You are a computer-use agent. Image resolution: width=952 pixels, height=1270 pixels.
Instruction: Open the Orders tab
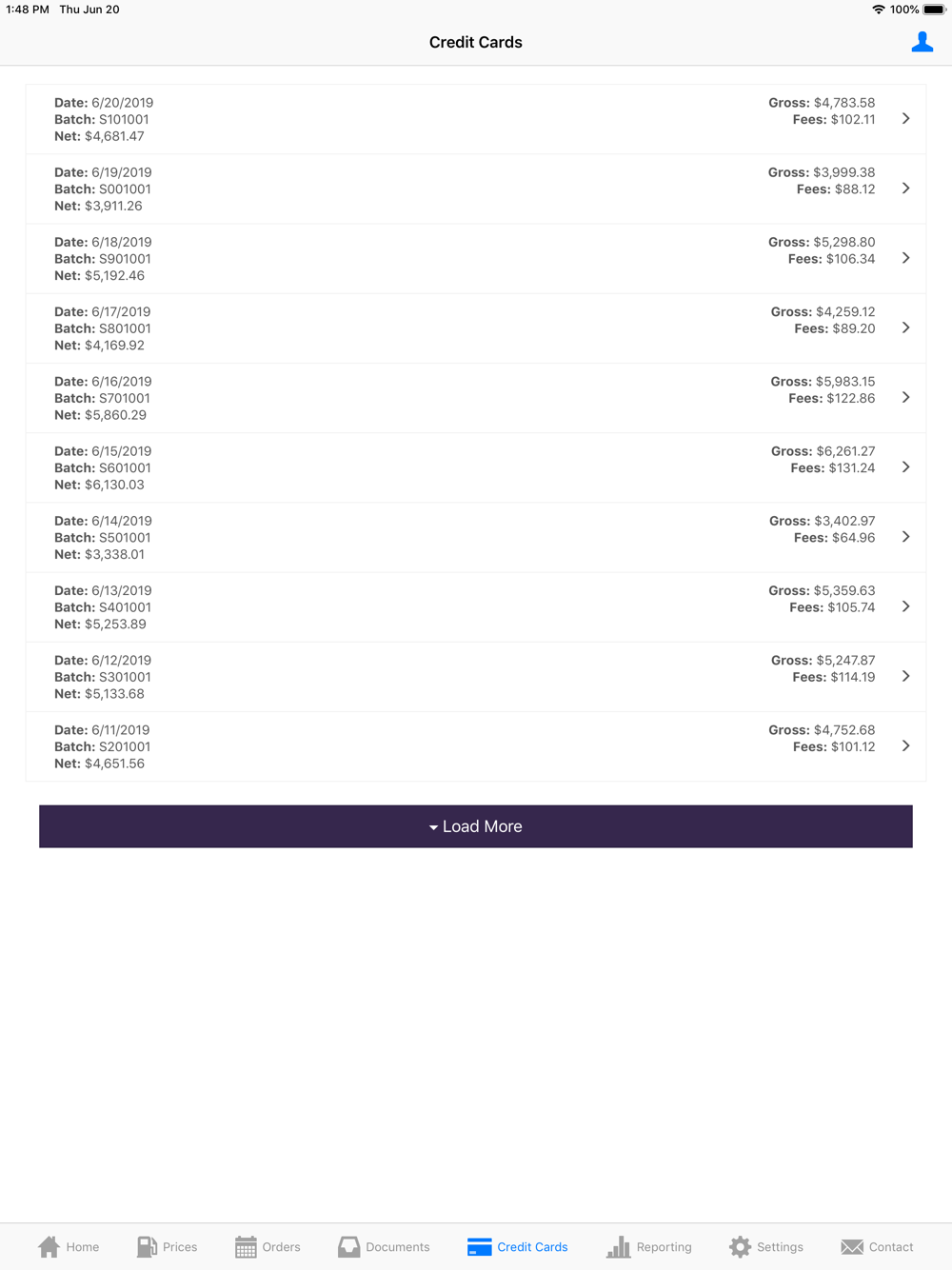268,1246
